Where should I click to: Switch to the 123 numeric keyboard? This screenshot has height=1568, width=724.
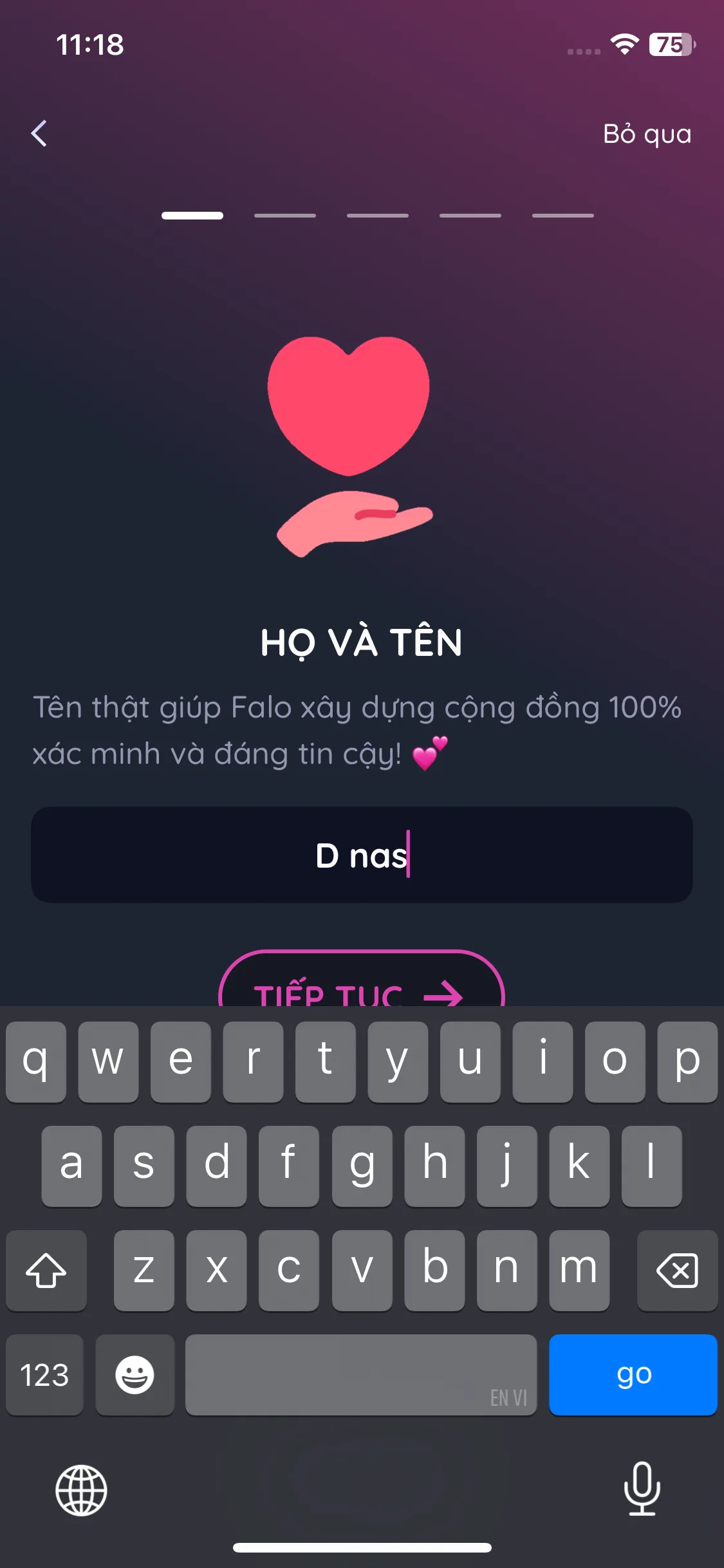click(x=44, y=1375)
